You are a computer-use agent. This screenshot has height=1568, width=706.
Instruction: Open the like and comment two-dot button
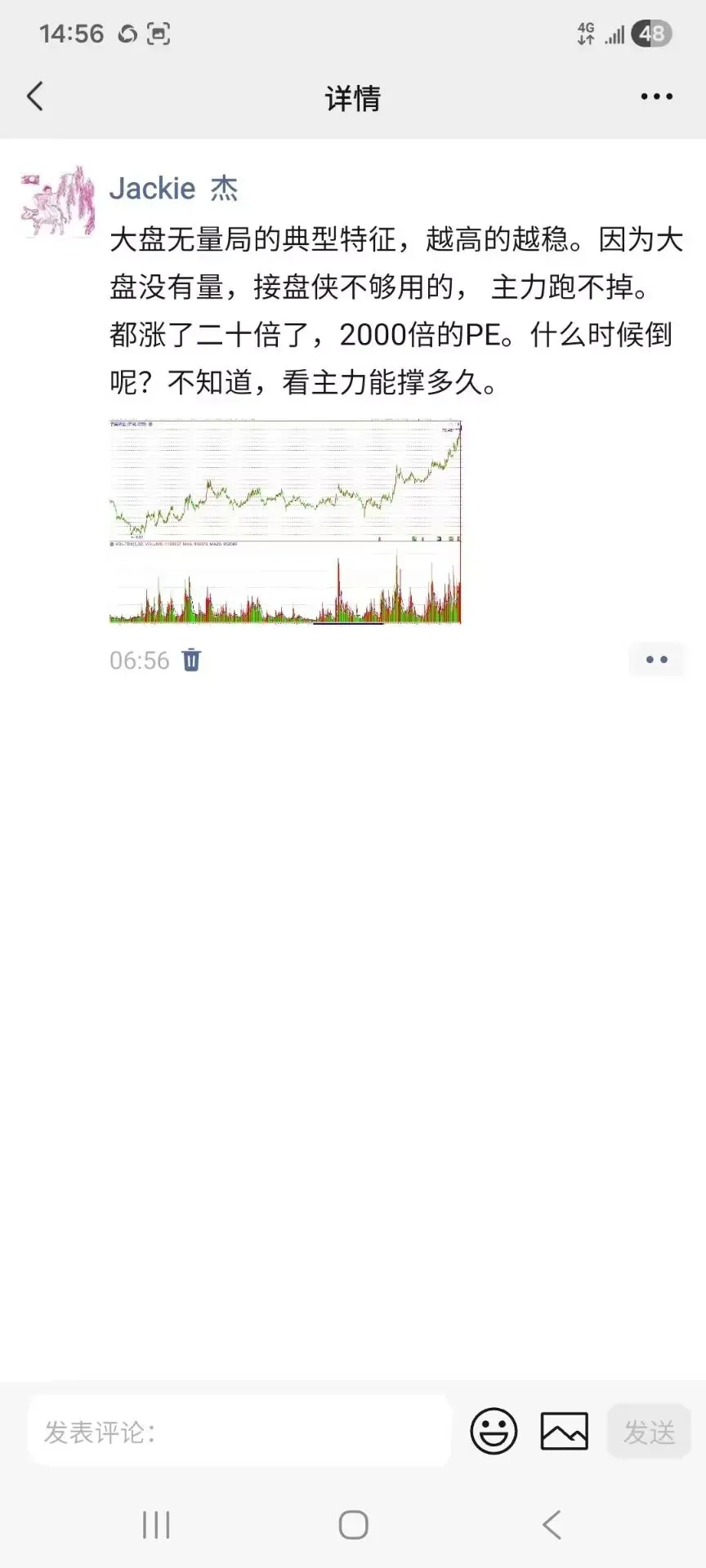tap(656, 660)
